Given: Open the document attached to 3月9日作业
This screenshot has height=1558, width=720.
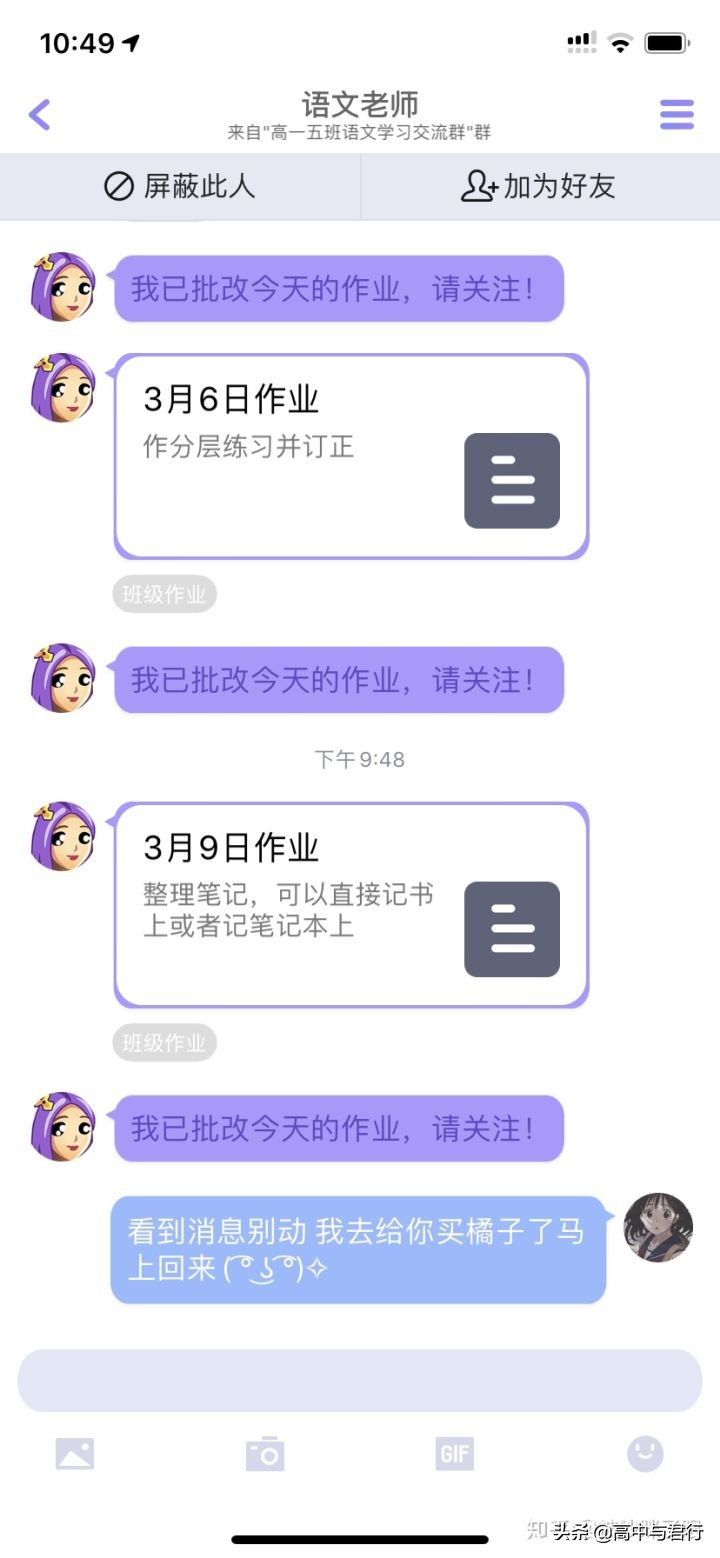Looking at the screenshot, I should (x=512, y=928).
